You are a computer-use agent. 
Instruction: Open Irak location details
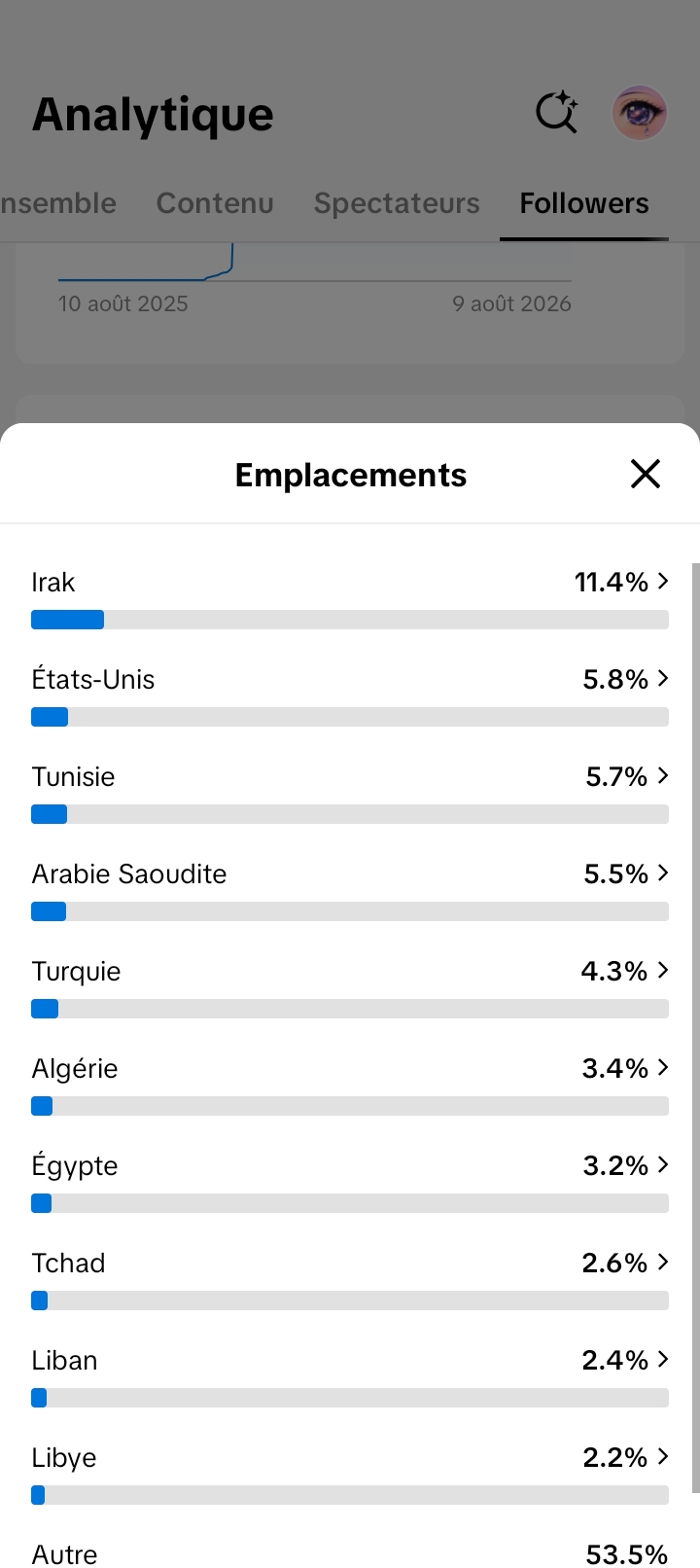(350, 597)
